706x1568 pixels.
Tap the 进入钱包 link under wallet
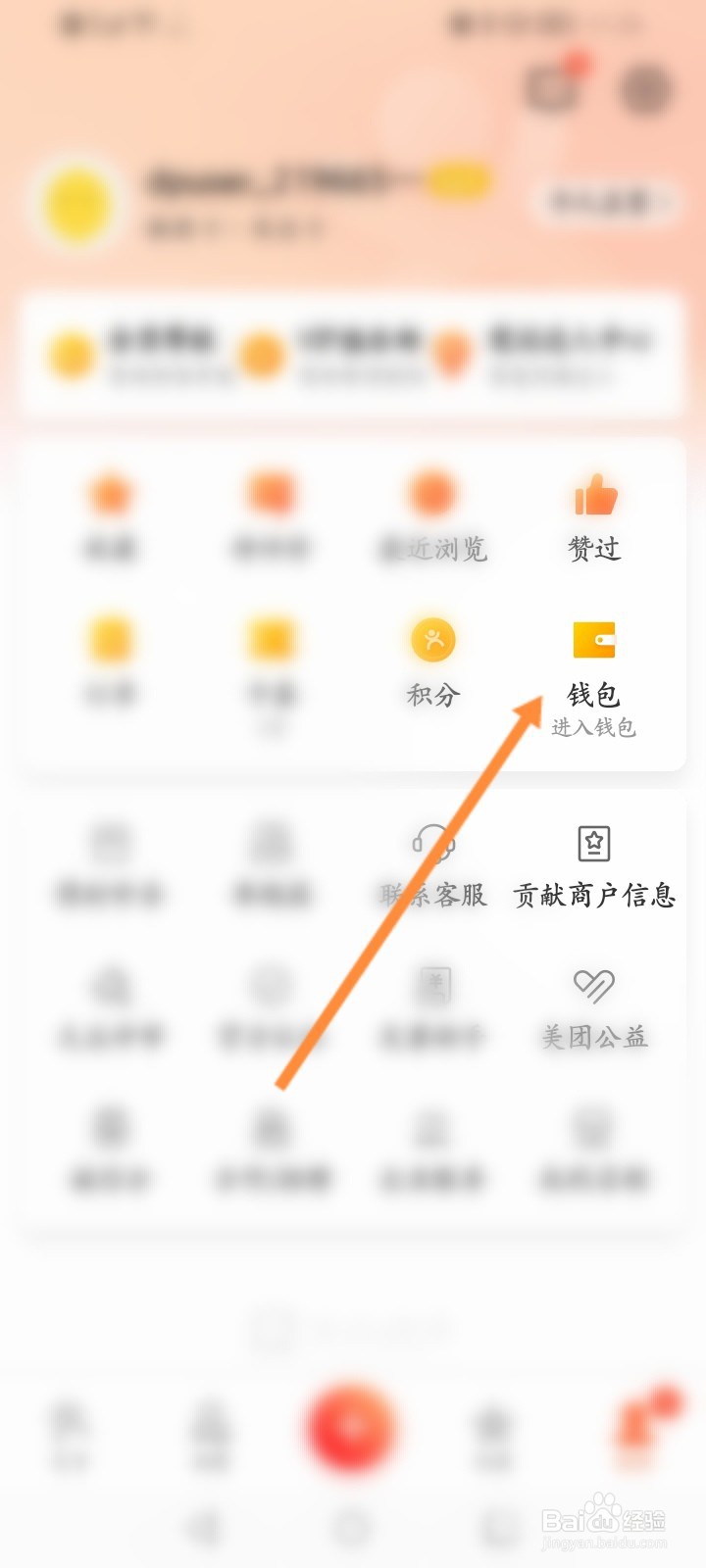pyautogui.click(x=595, y=728)
